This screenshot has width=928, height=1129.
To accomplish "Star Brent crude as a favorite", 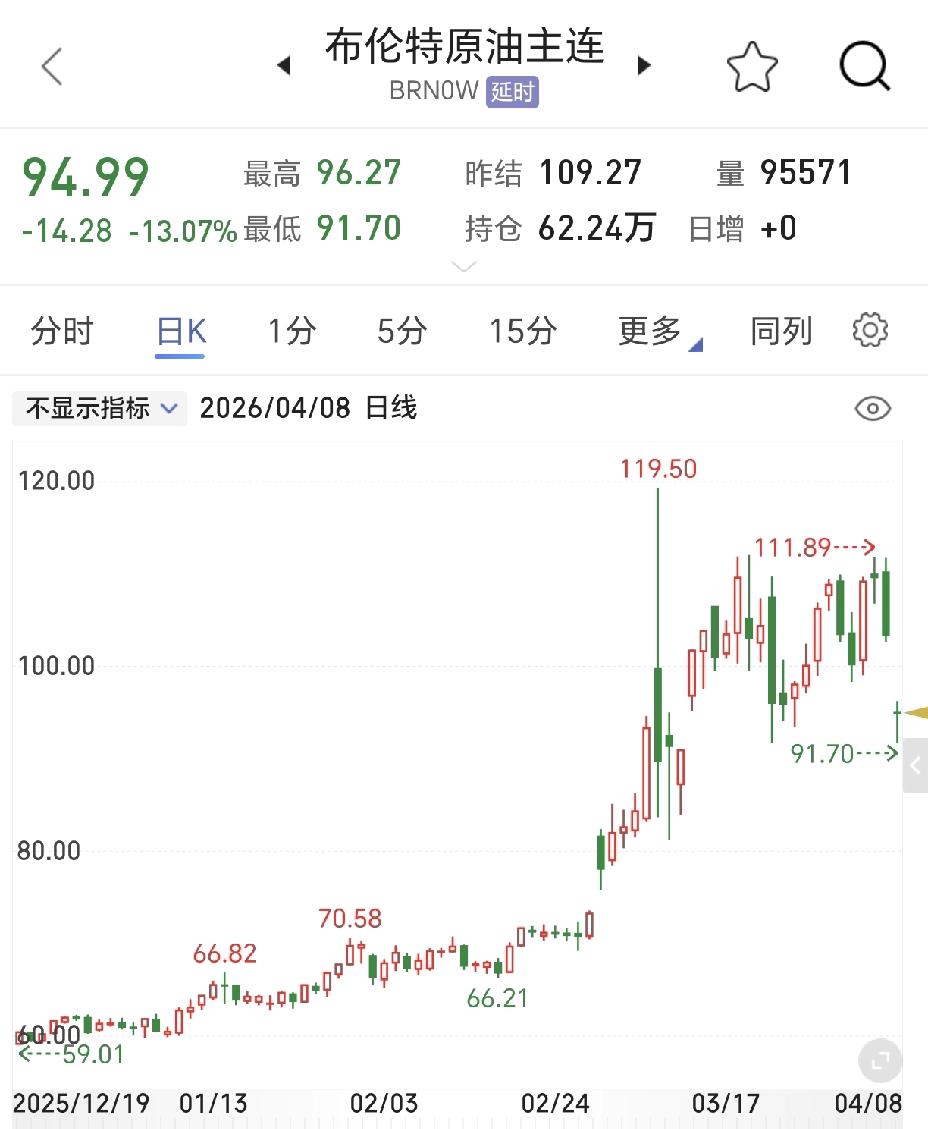I will 754,67.
